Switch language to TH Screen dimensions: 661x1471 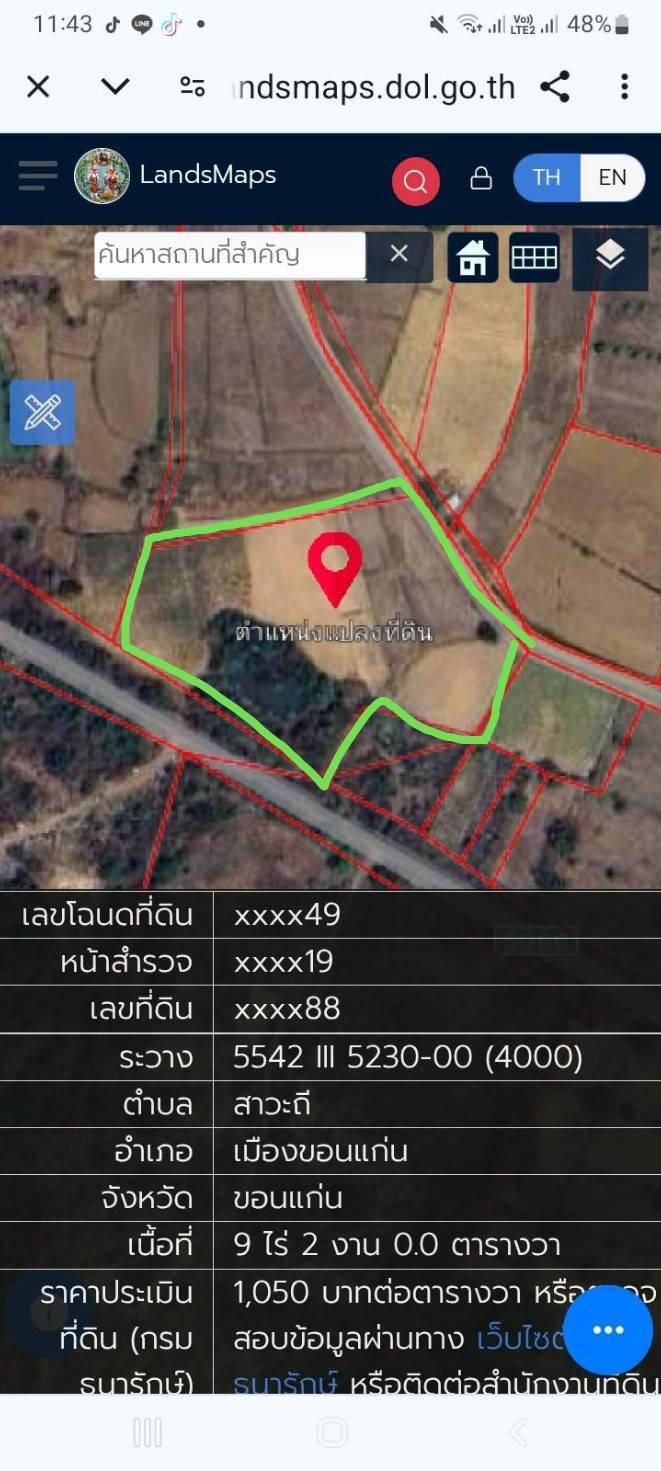546,178
